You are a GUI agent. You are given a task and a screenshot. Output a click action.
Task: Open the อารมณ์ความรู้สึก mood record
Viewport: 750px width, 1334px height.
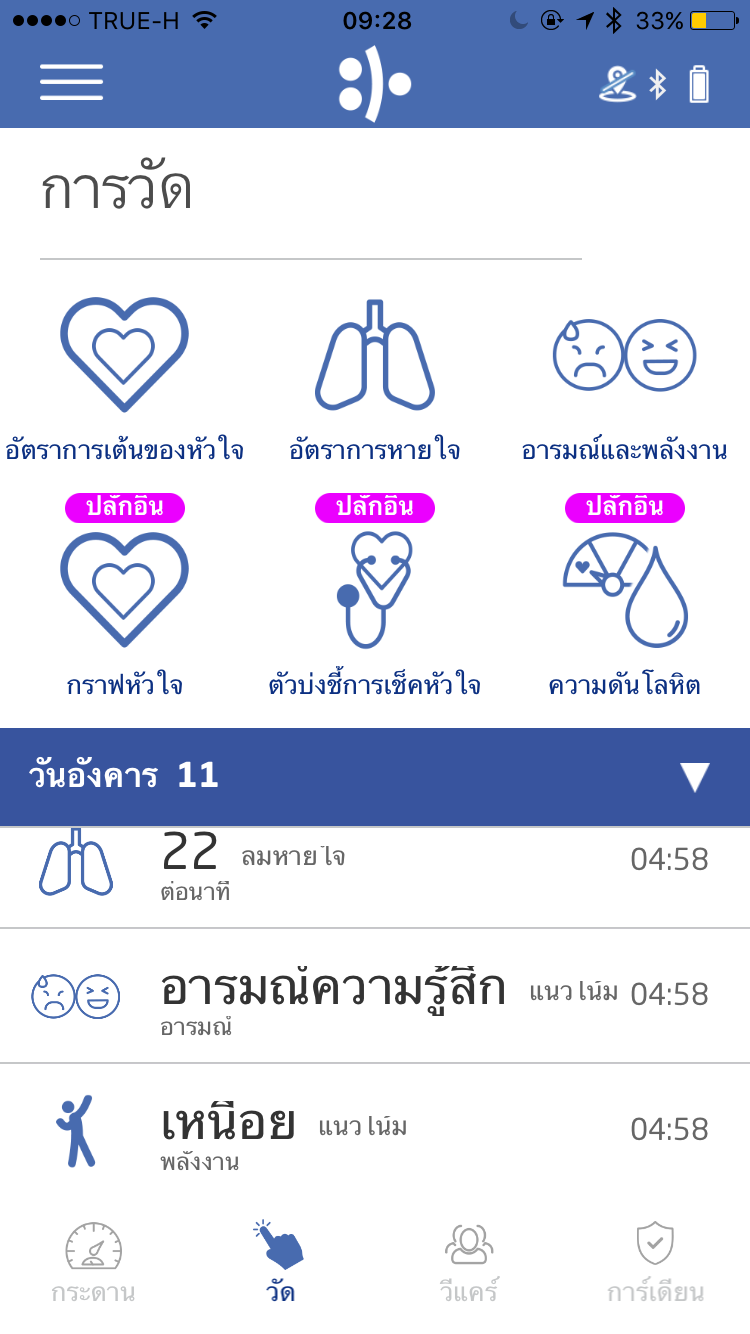click(x=375, y=996)
